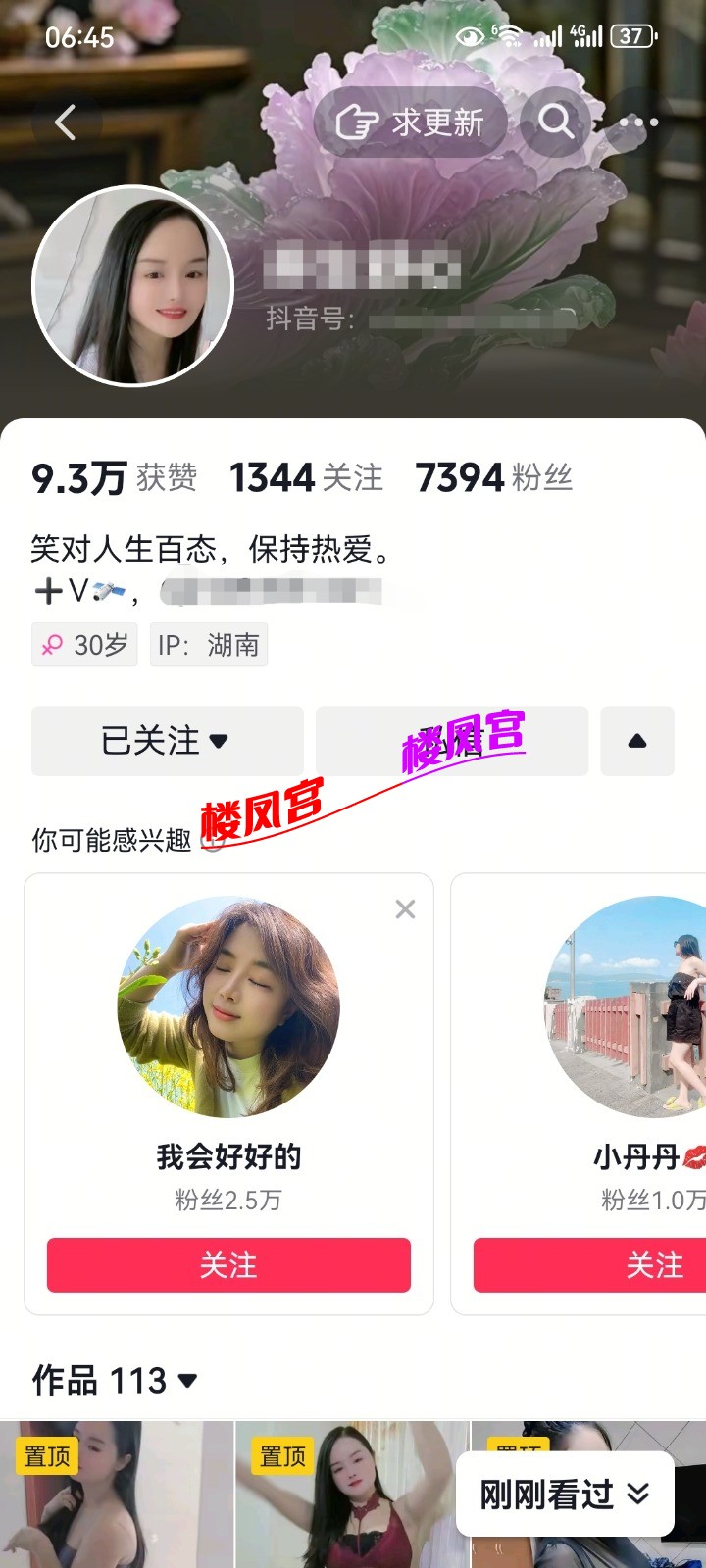Collapse the suggested users section
Screen dimensions: 706x1568
click(636, 741)
